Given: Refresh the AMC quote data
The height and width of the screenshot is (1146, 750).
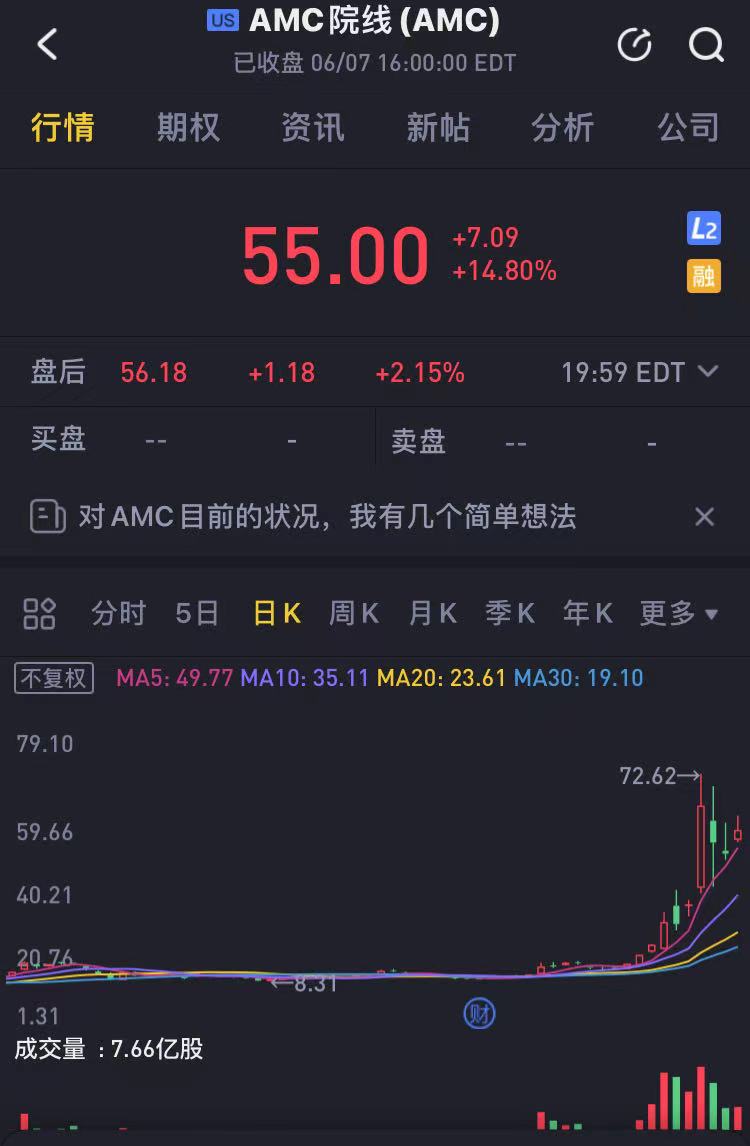Looking at the screenshot, I should click(635, 45).
